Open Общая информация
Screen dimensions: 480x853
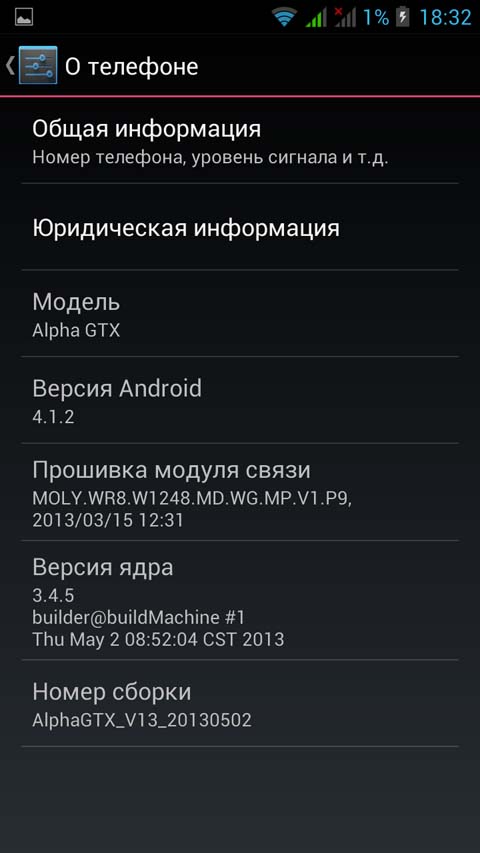point(240,141)
